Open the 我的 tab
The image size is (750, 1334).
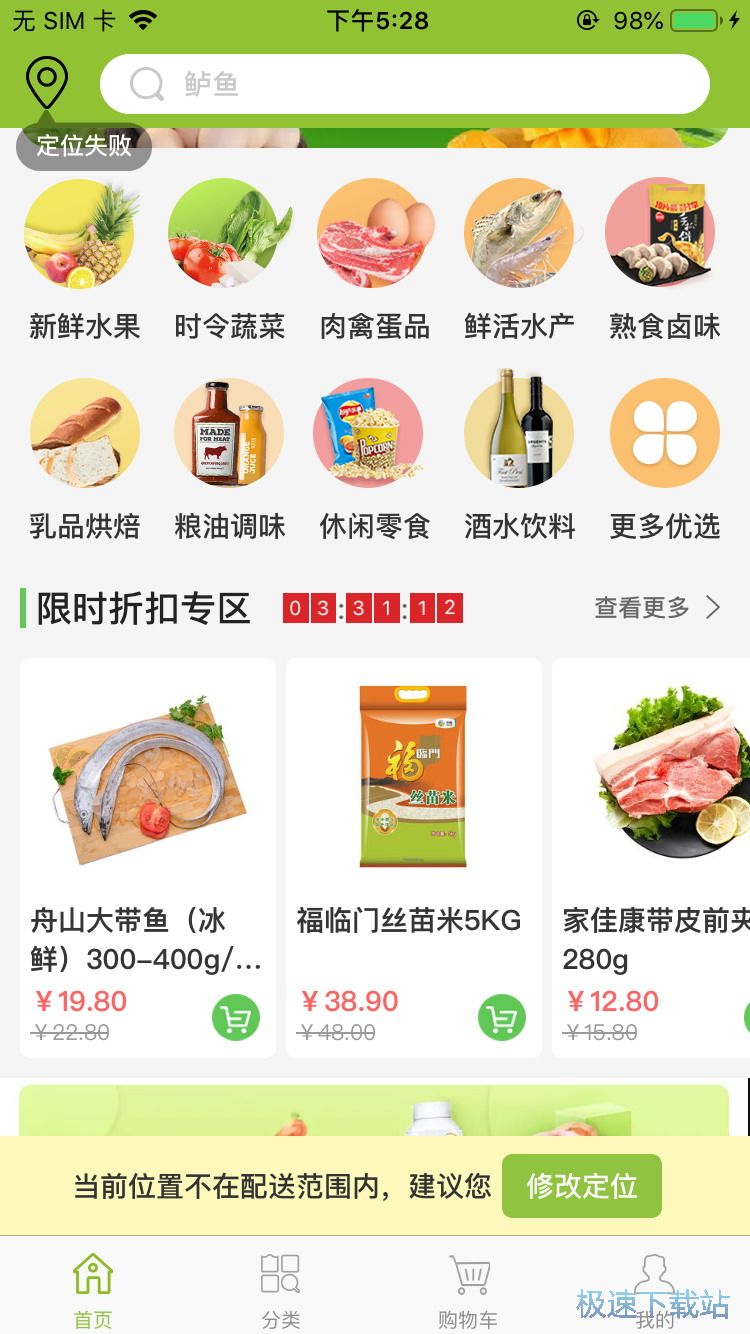tap(655, 1290)
